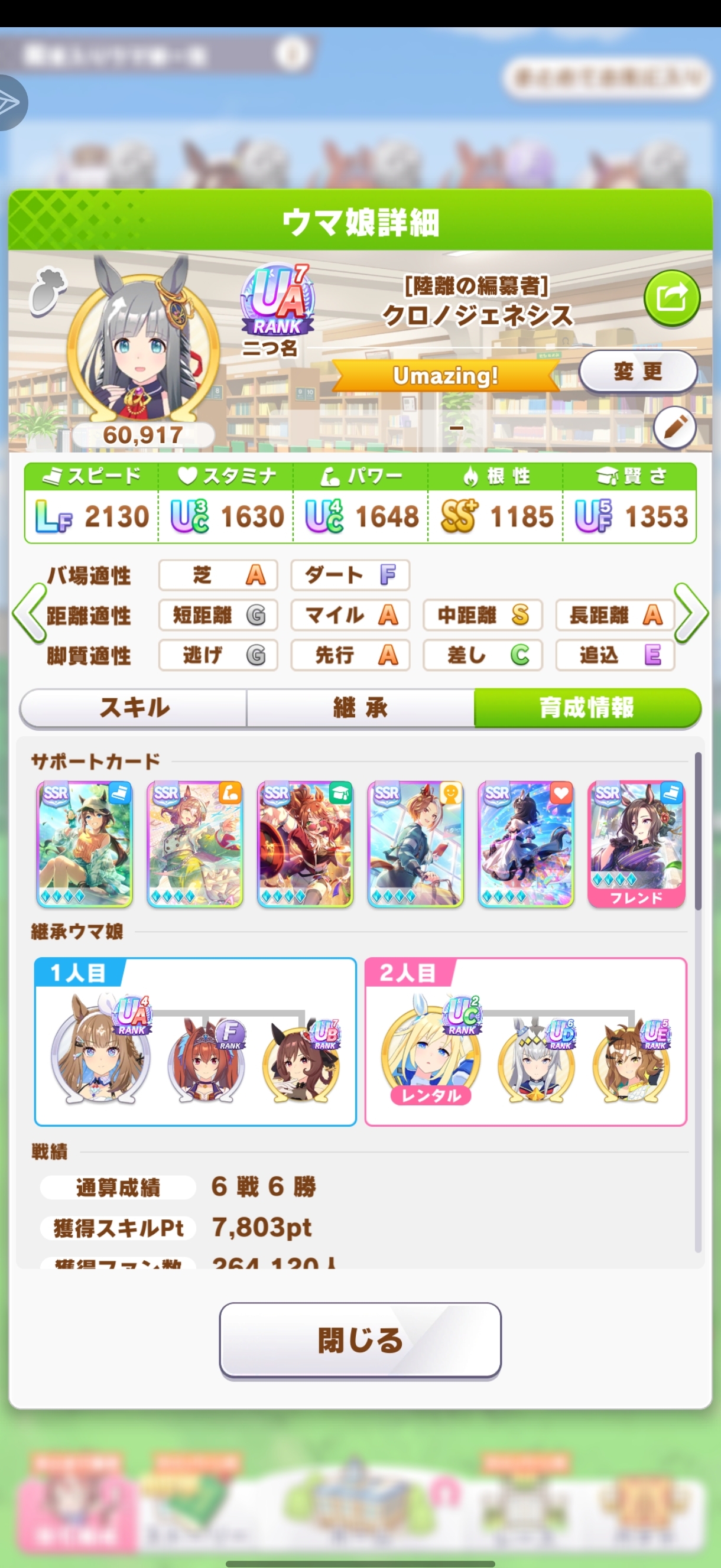
Task: Open the フレンド support card
Action: point(636,844)
